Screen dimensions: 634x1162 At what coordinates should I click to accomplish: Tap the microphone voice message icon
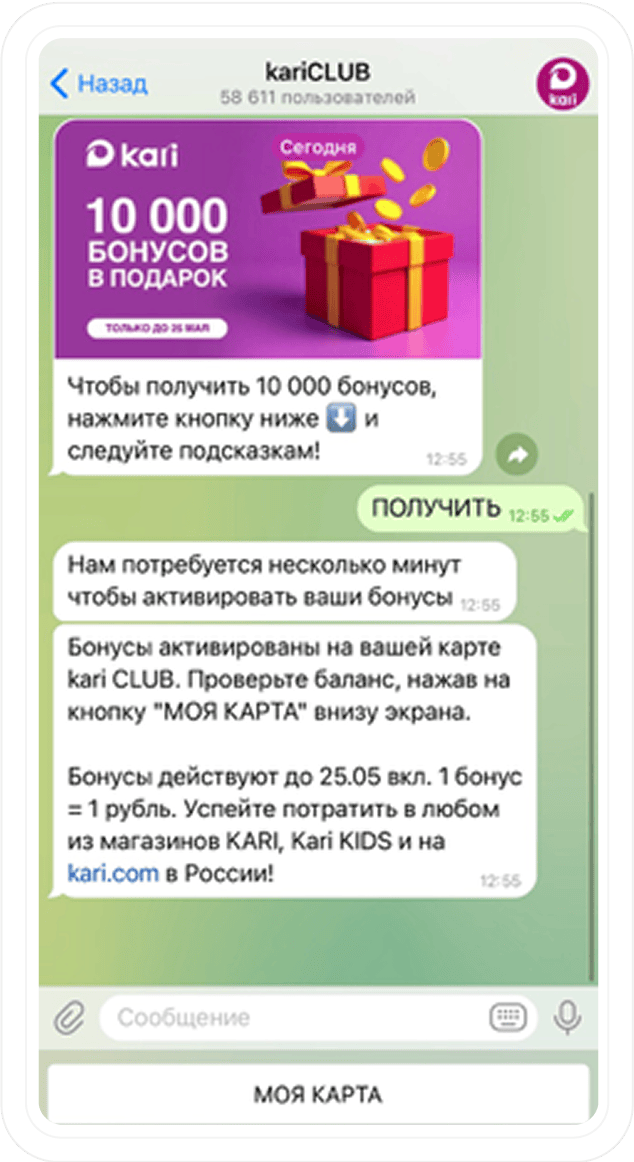[x=568, y=1018]
